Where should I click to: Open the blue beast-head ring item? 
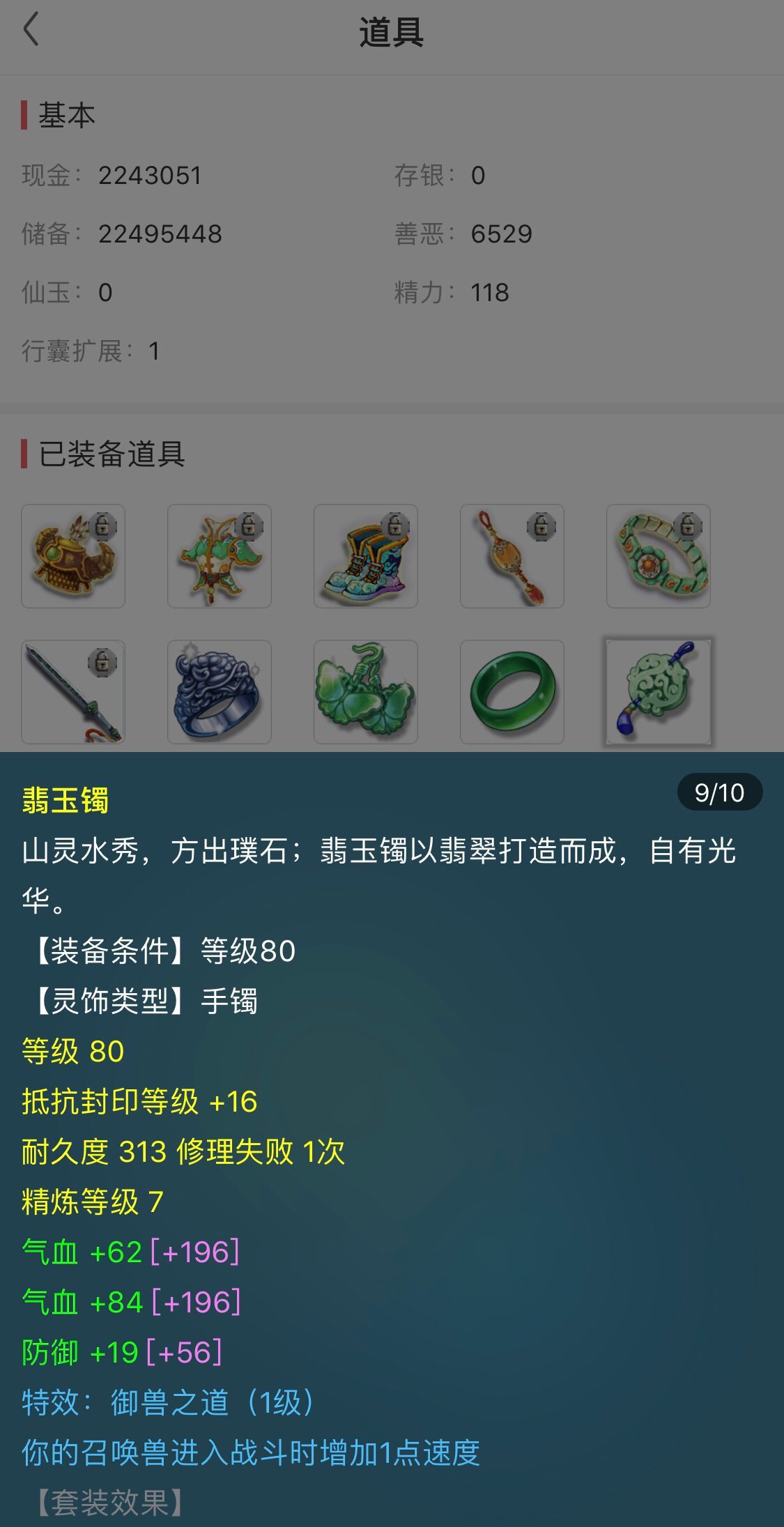[219, 692]
